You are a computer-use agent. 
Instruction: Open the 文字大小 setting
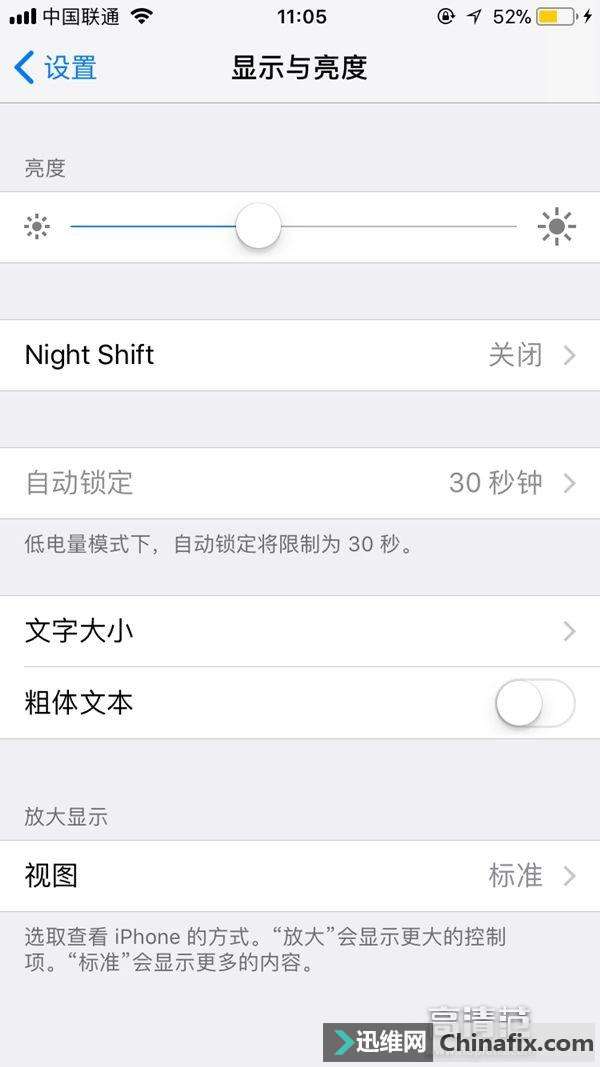[300, 631]
